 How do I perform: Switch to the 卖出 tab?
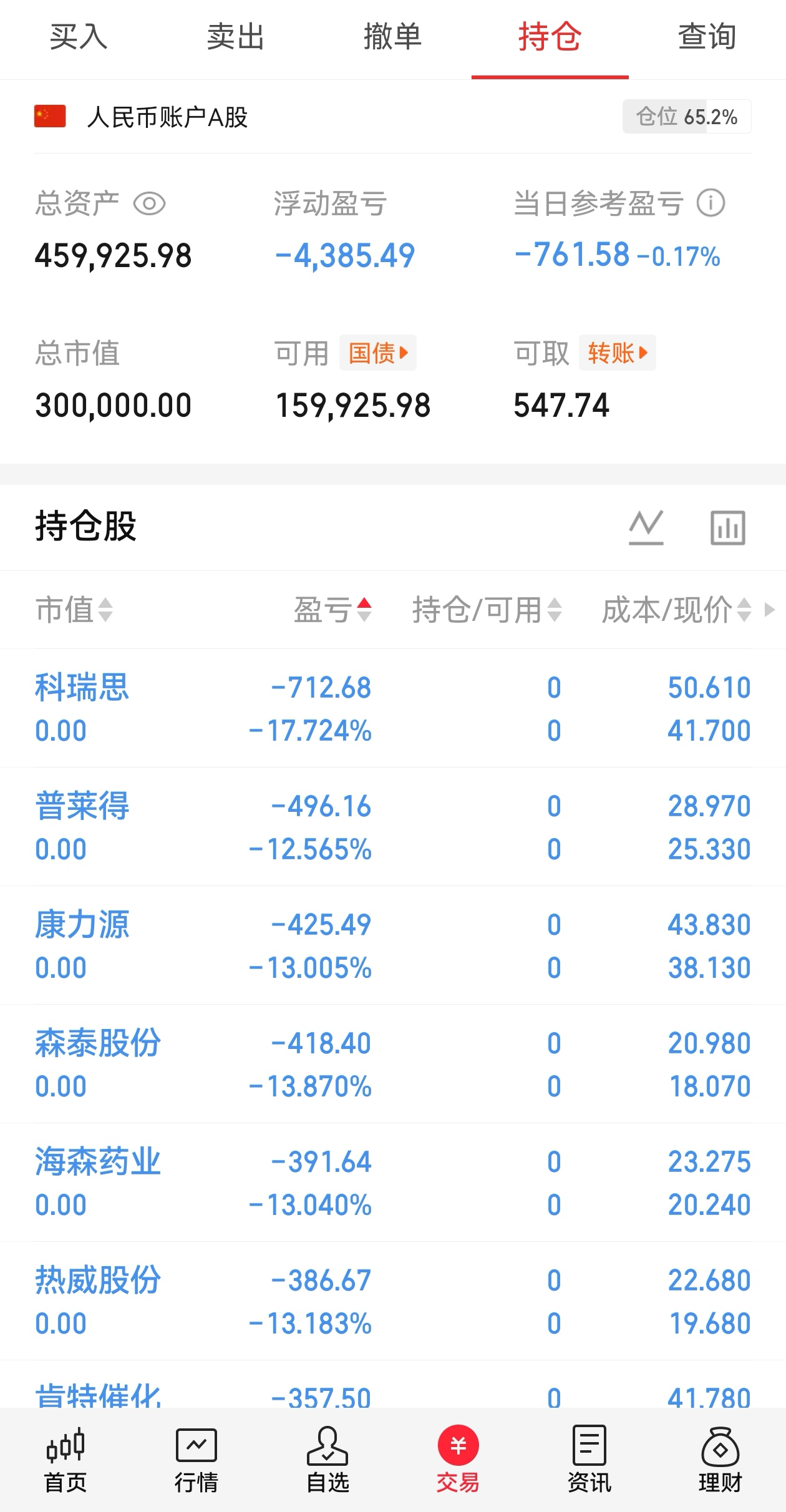pos(236,37)
